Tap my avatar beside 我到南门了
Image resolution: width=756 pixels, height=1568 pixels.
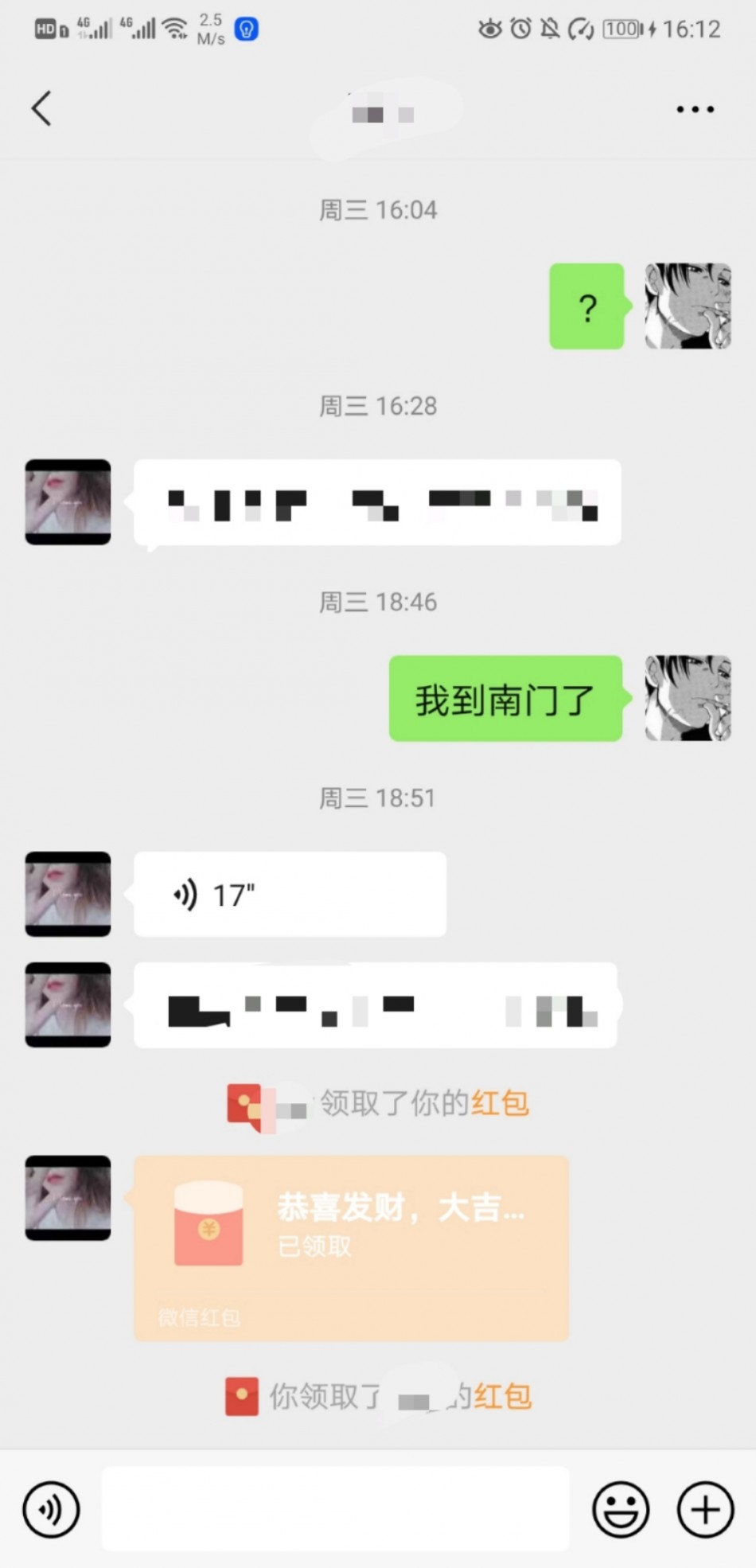[688, 698]
